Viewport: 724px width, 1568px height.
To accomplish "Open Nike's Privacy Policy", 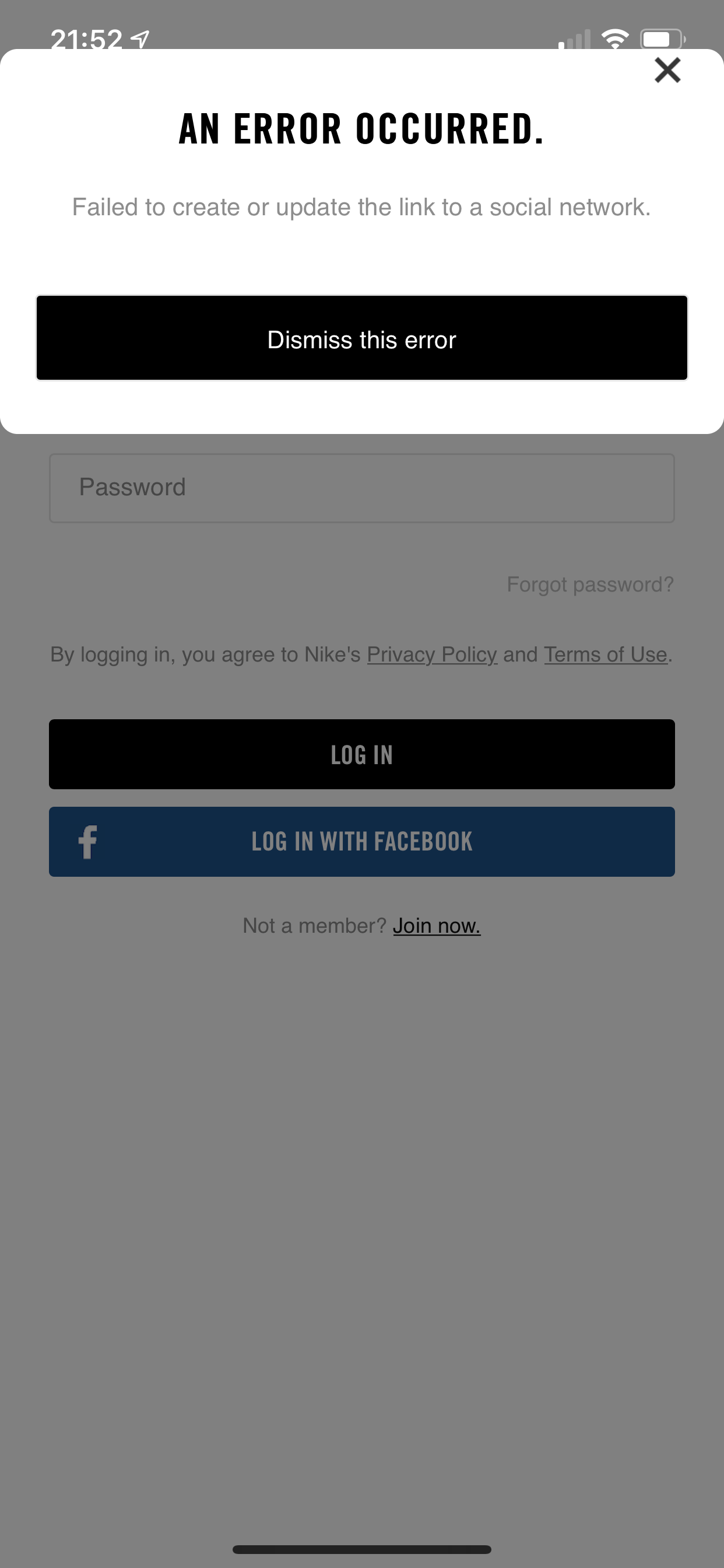I will pyautogui.click(x=432, y=654).
